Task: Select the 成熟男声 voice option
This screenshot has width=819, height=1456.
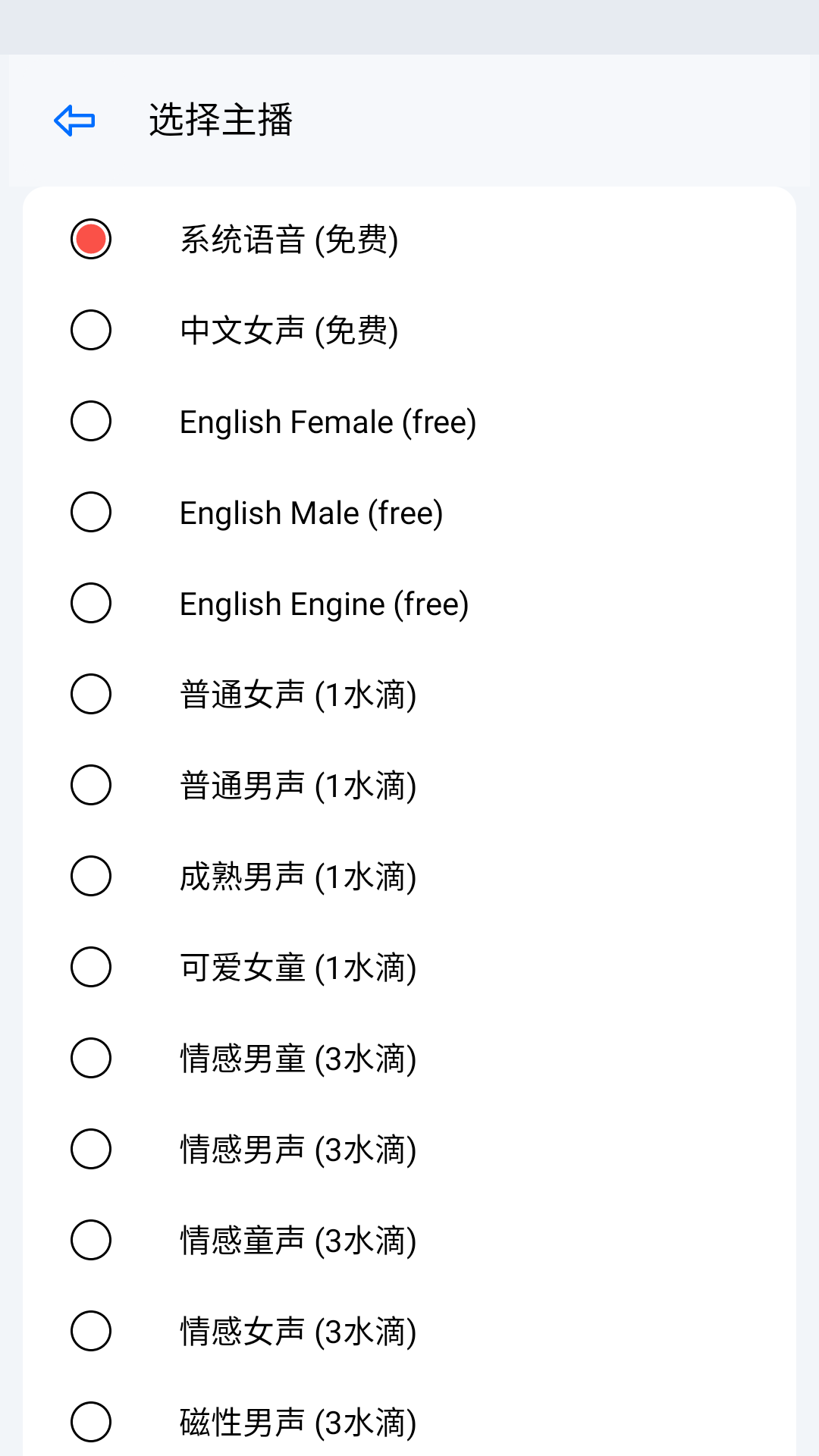Action: (x=90, y=877)
